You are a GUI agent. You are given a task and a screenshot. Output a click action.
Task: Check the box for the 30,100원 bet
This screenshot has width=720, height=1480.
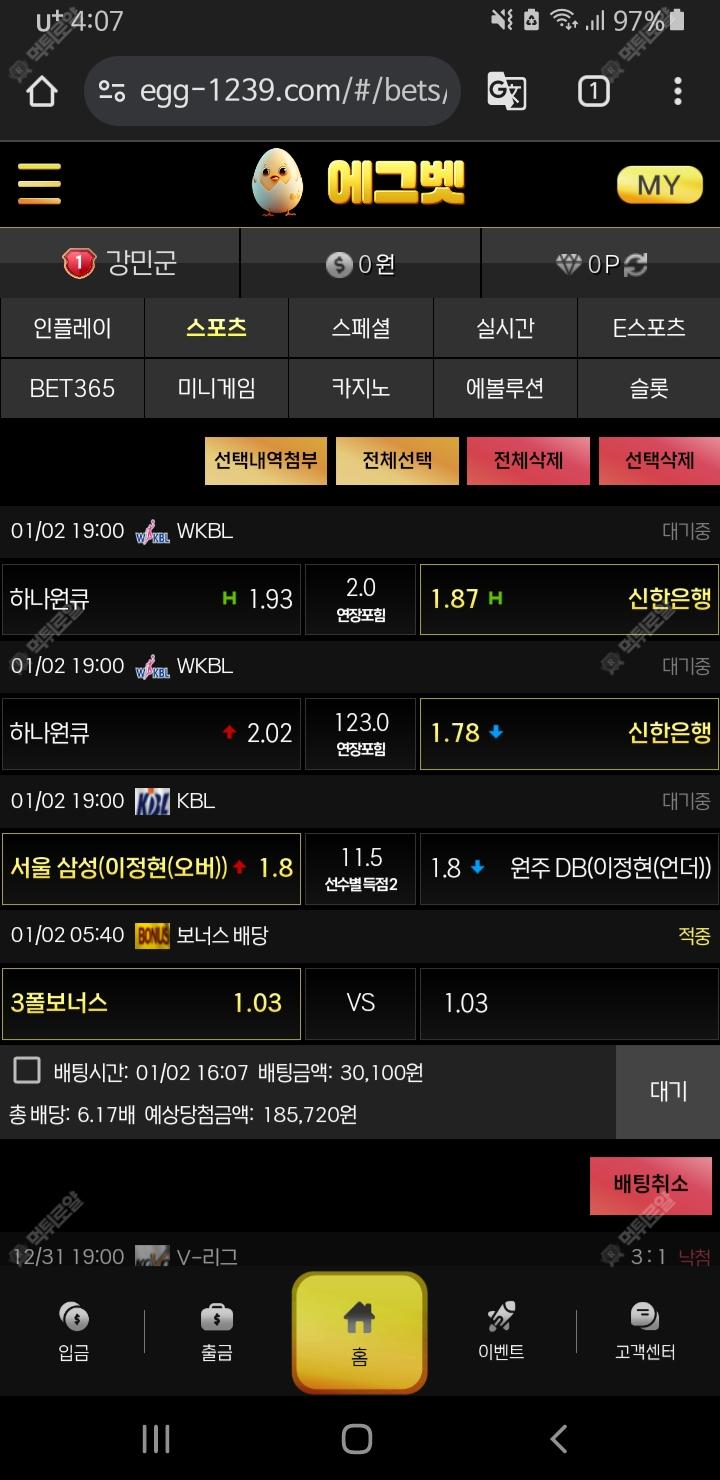tap(27, 1072)
